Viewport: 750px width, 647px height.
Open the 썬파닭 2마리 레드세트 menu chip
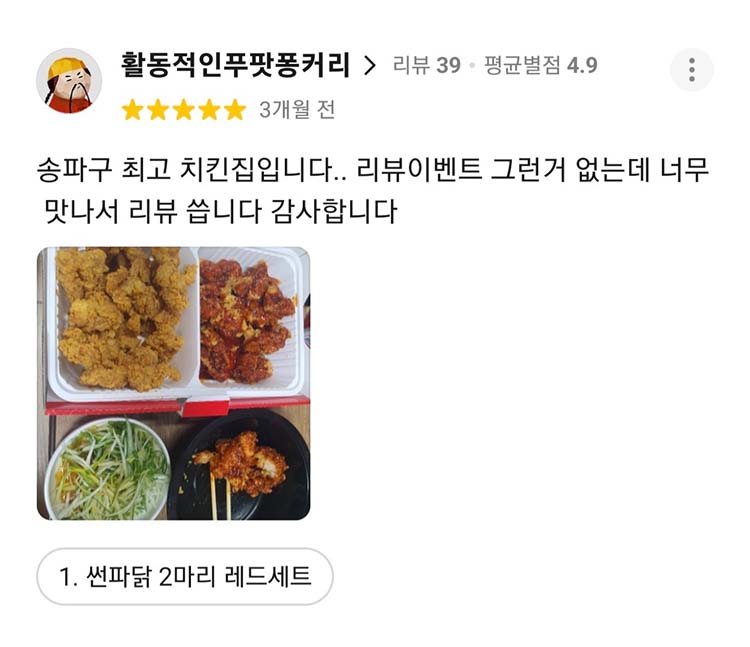184,576
